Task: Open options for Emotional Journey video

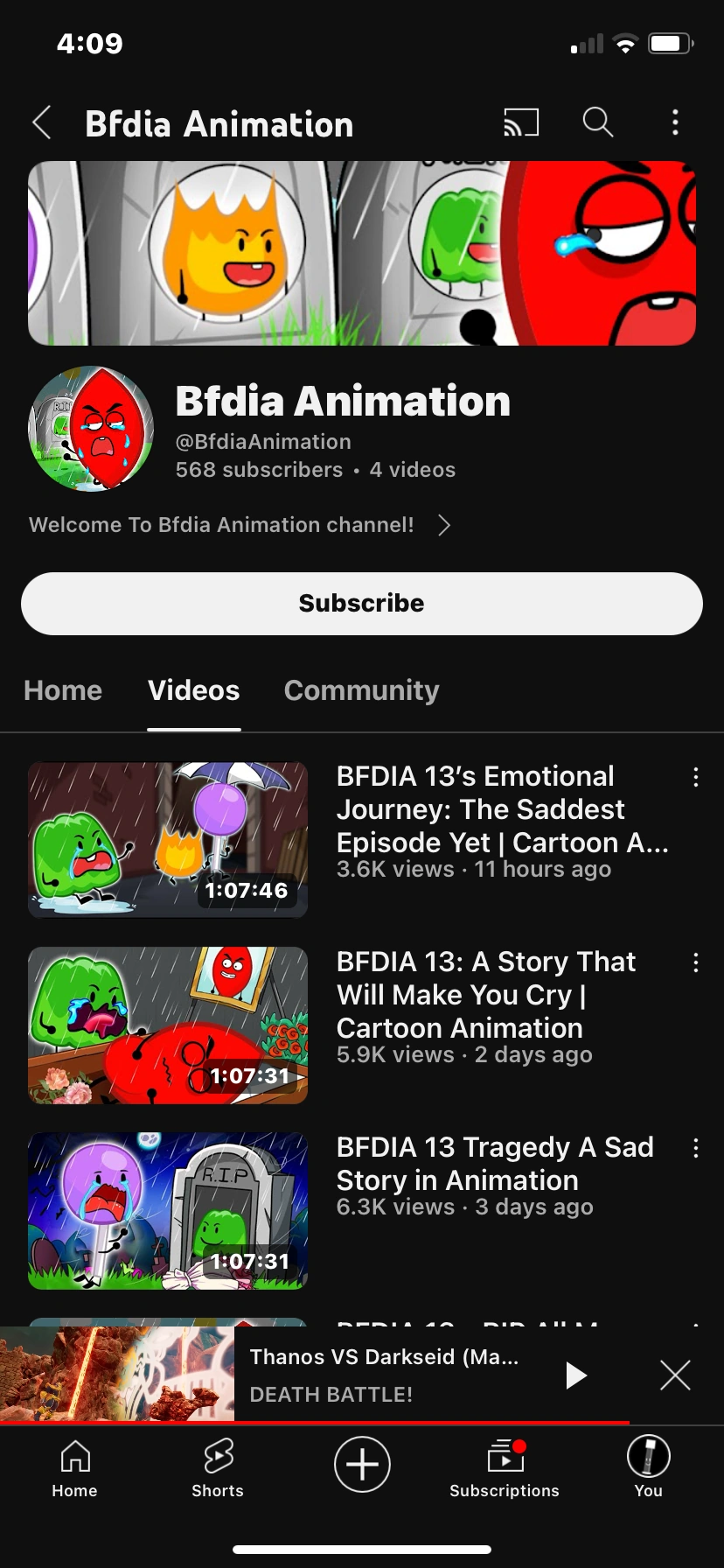Action: click(696, 777)
